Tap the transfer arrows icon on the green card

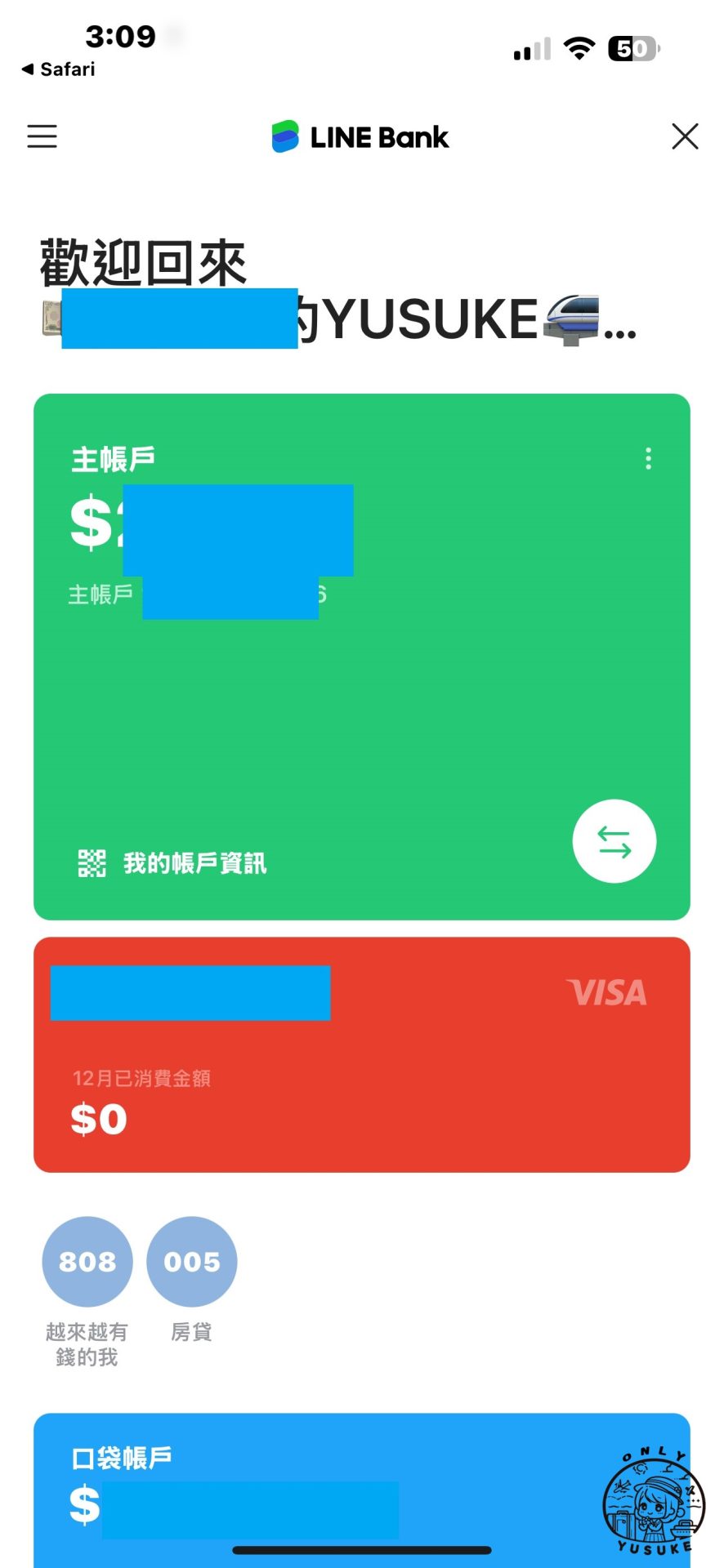coord(614,841)
